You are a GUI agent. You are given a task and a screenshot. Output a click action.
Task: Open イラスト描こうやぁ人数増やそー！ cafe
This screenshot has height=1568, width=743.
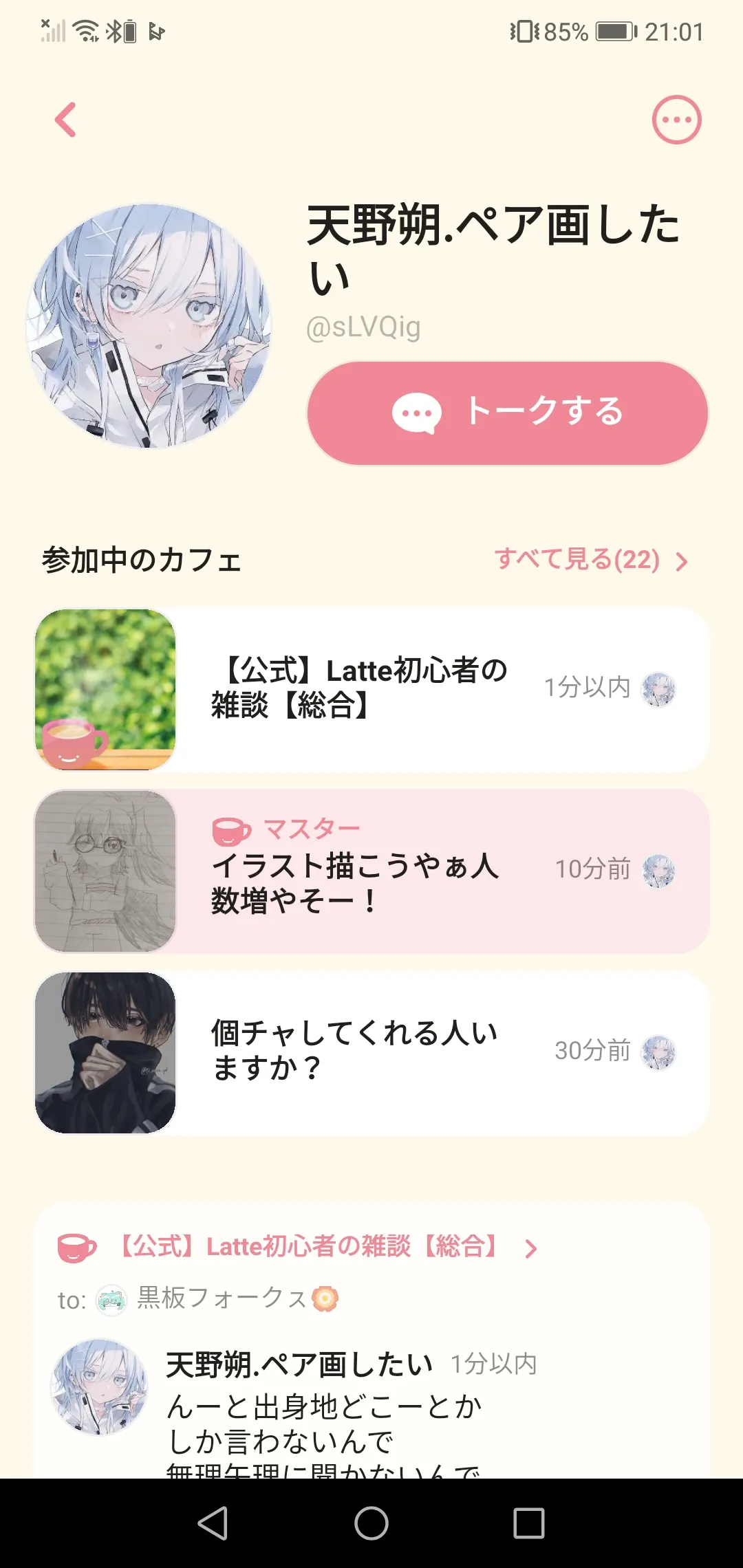click(371, 871)
